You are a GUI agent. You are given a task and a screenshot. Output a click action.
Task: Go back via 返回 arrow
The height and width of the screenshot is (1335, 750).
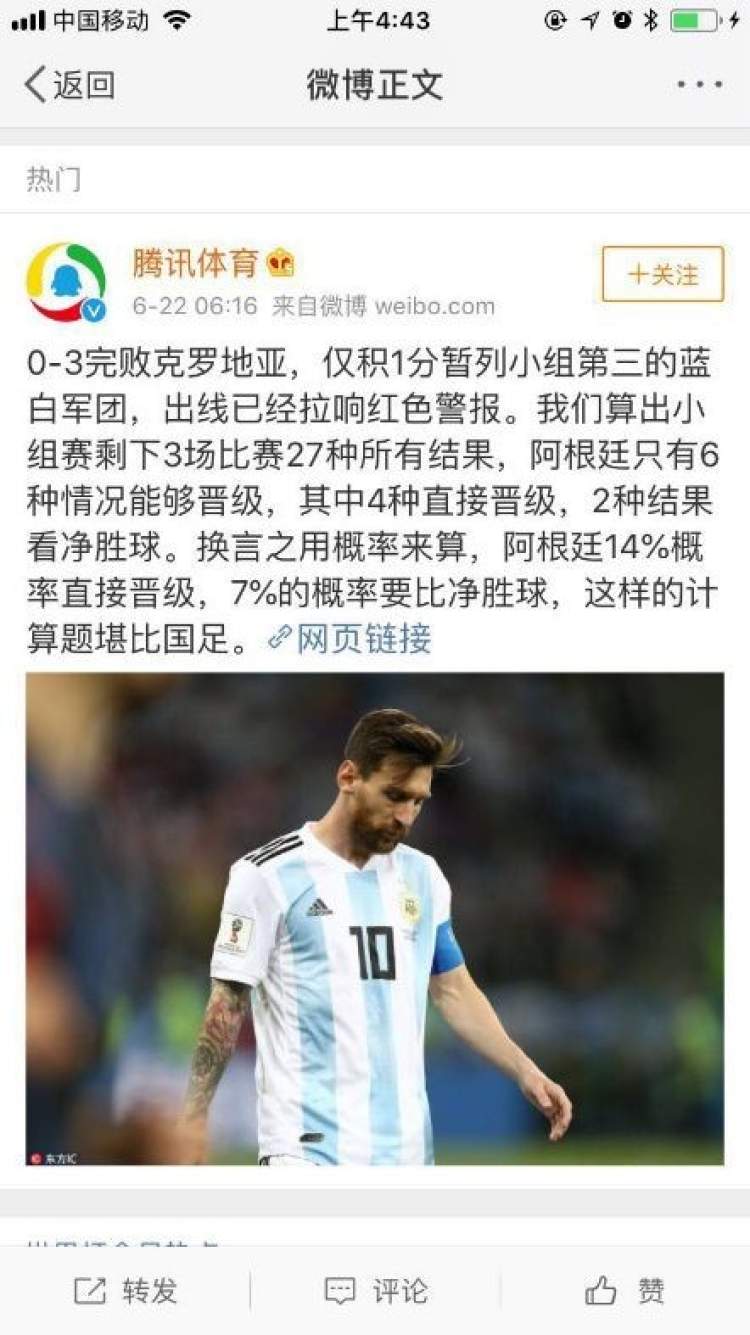click(68, 85)
